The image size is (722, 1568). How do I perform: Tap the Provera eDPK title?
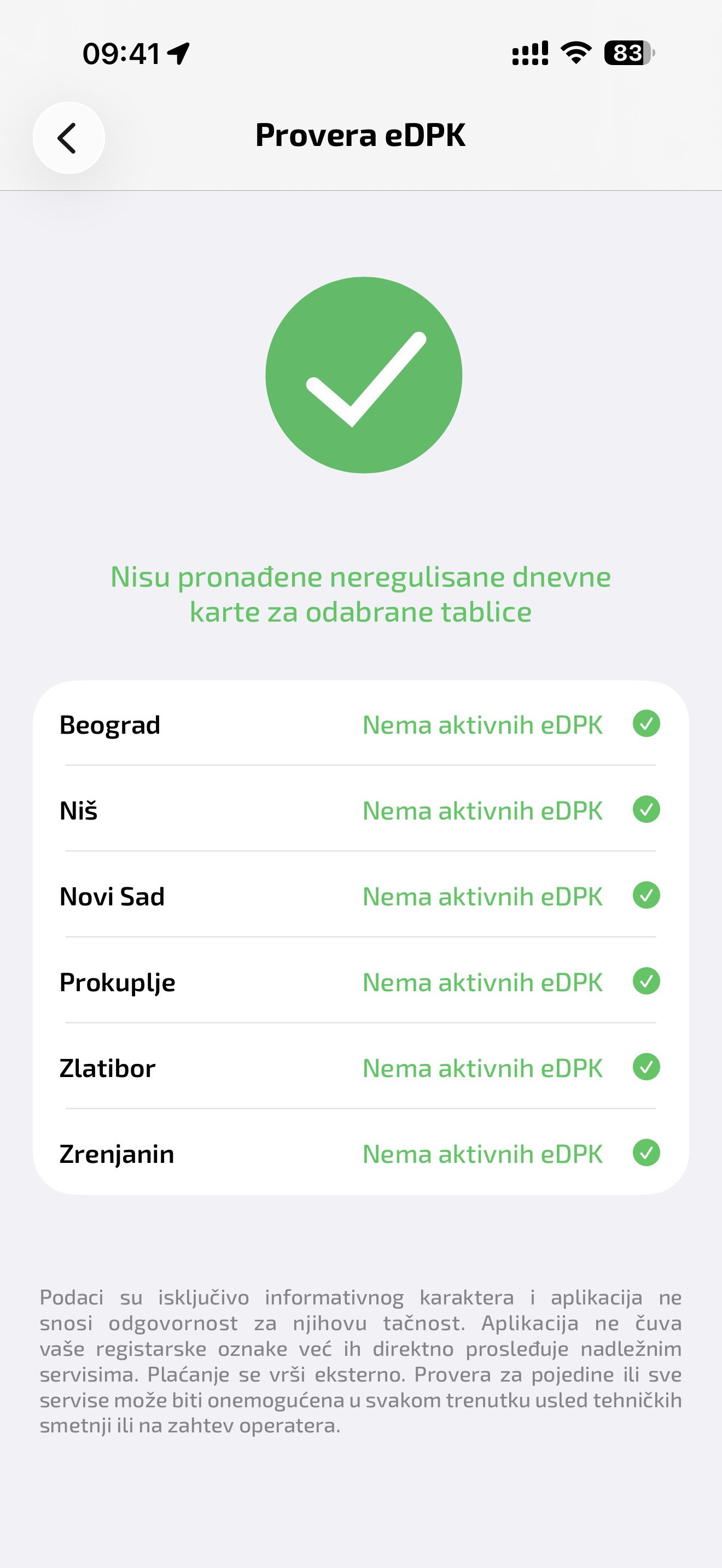[x=361, y=135]
